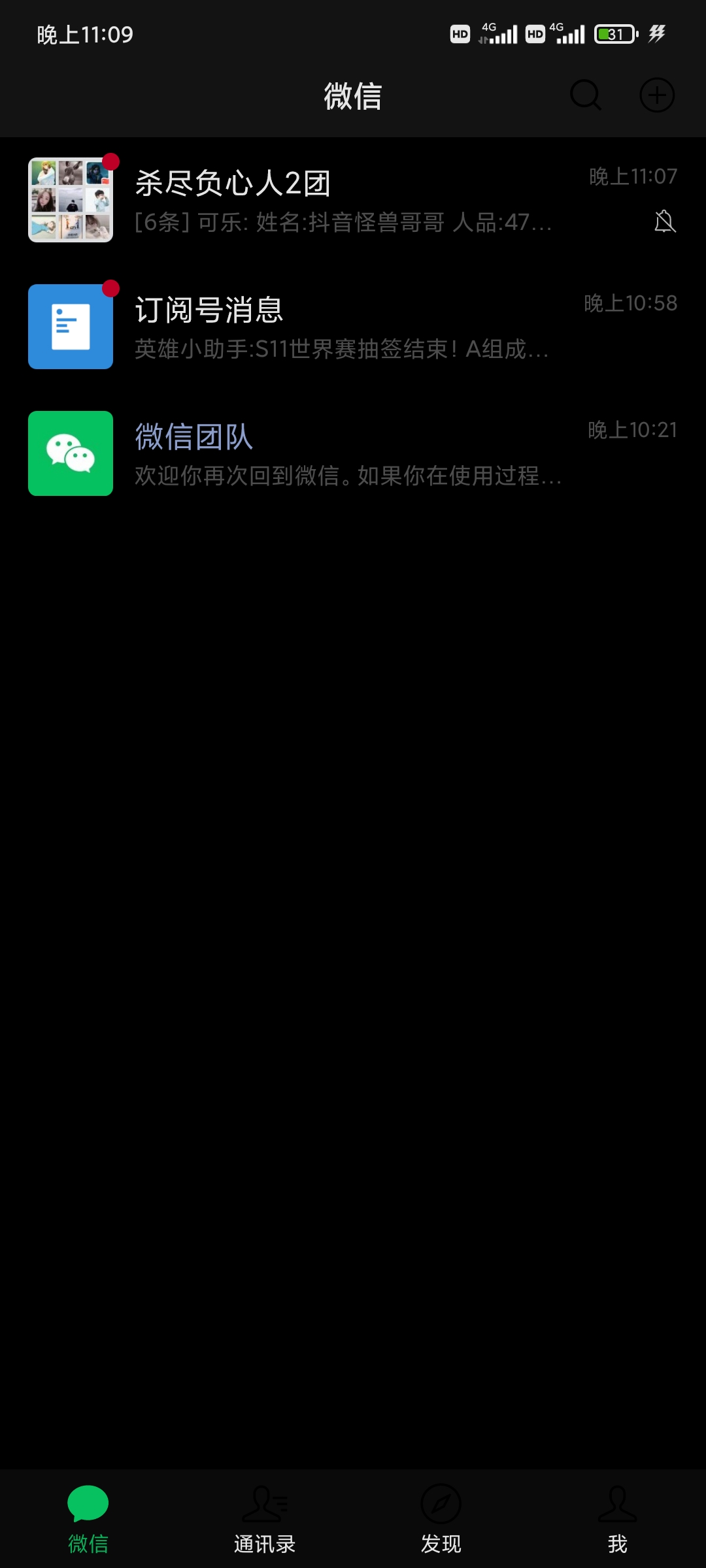The height and width of the screenshot is (1568, 706).
Task: Select the 微信 tab
Action: (88, 1520)
